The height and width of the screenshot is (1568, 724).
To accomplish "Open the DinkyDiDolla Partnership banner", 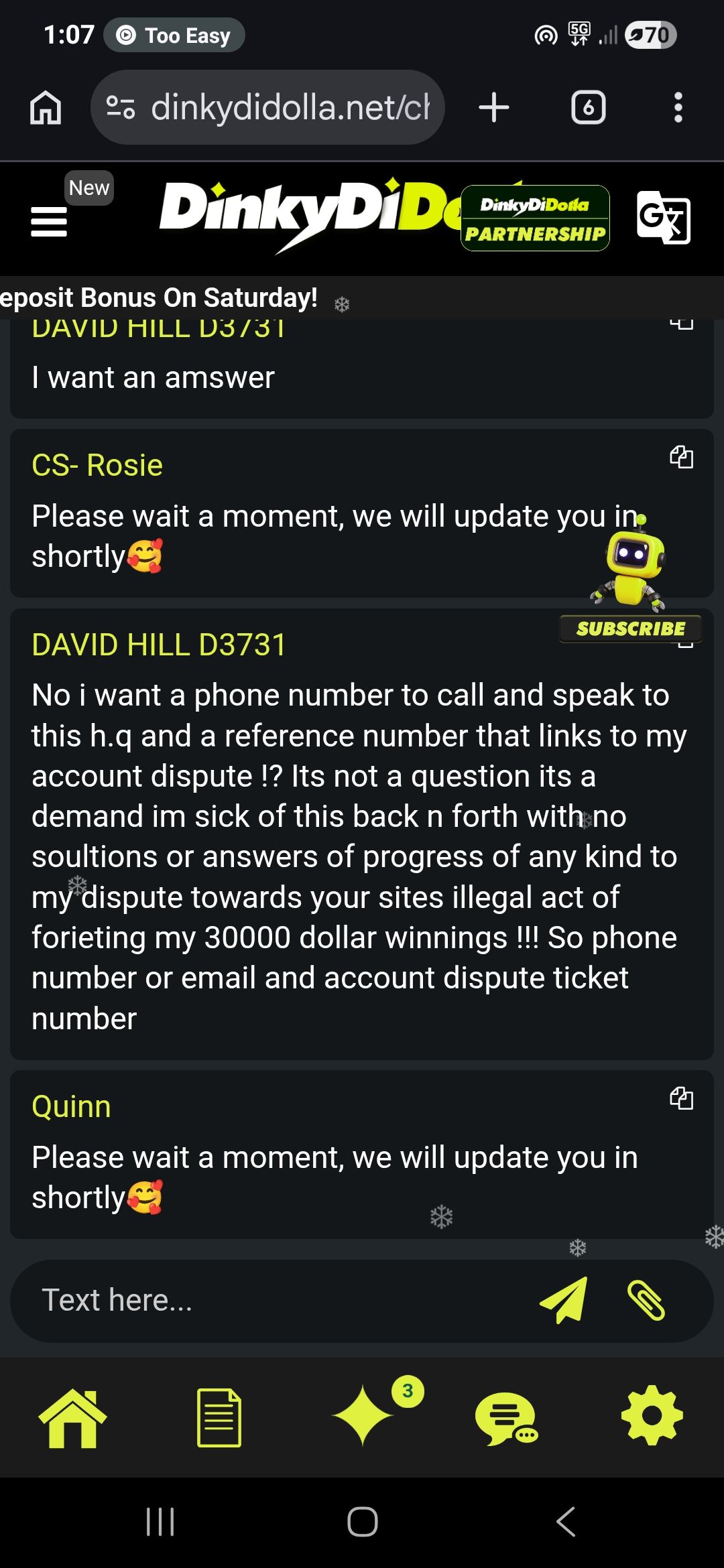I will click(x=535, y=218).
